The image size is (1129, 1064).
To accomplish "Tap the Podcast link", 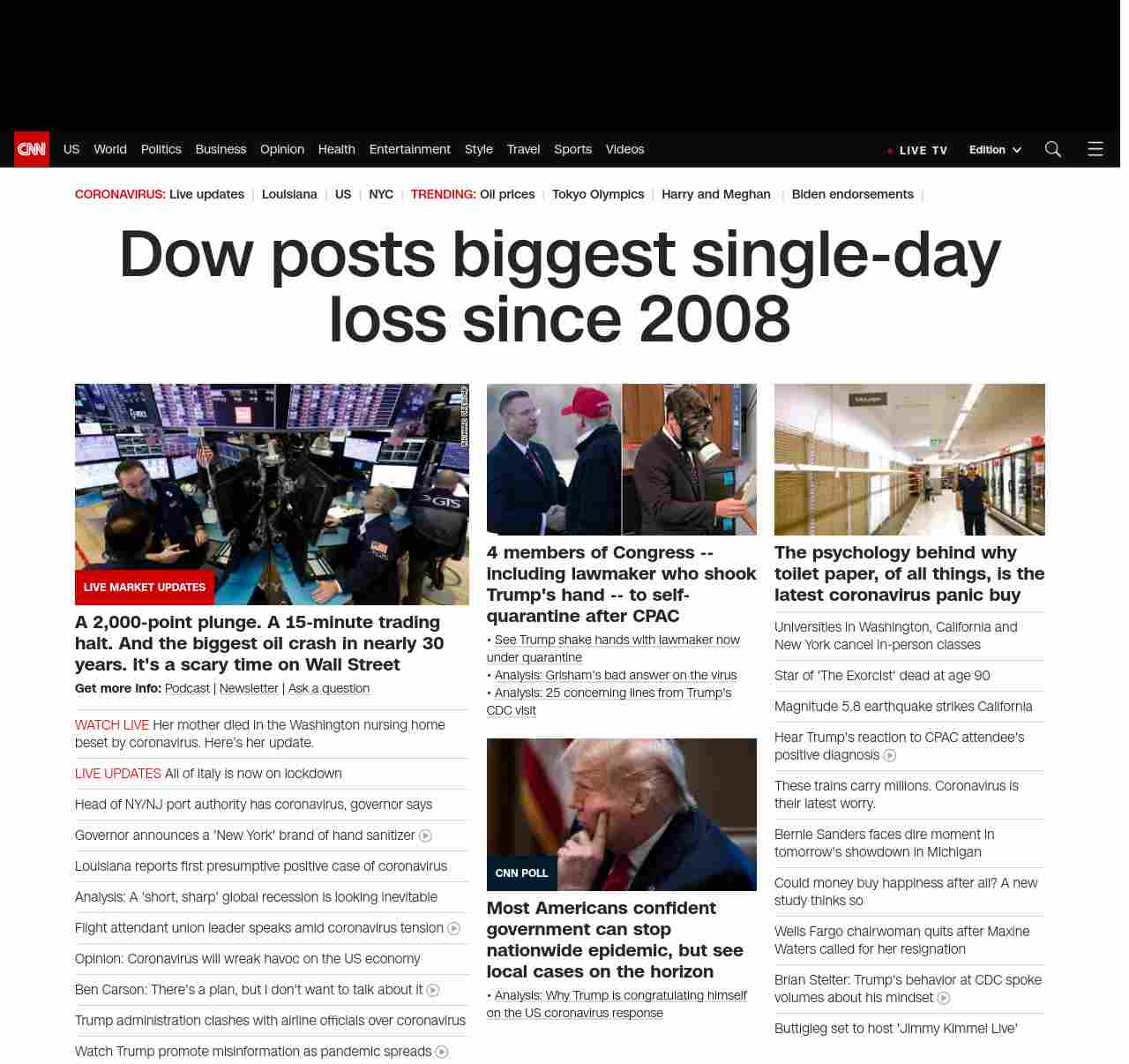I will coord(187,688).
